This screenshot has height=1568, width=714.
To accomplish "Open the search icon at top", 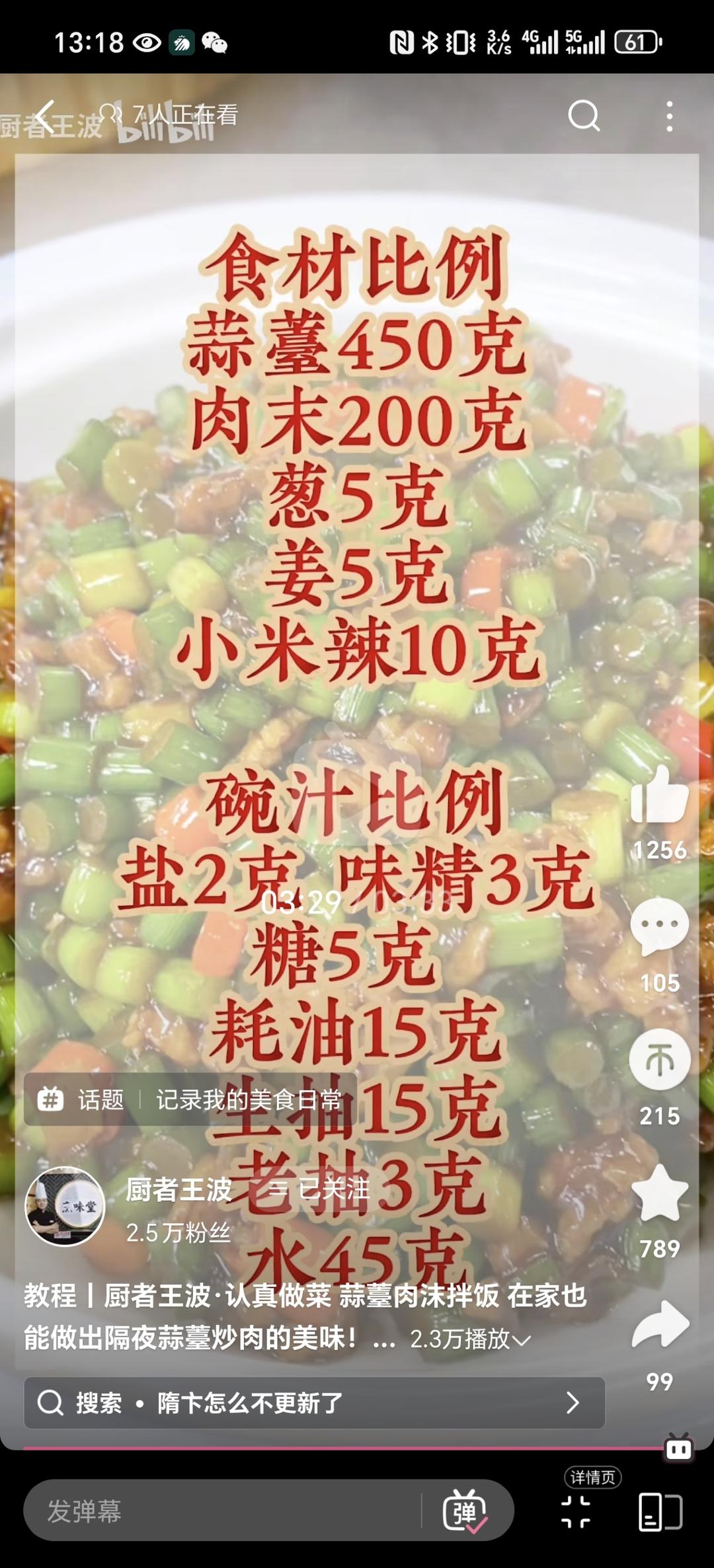I will (x=584, y=116).
